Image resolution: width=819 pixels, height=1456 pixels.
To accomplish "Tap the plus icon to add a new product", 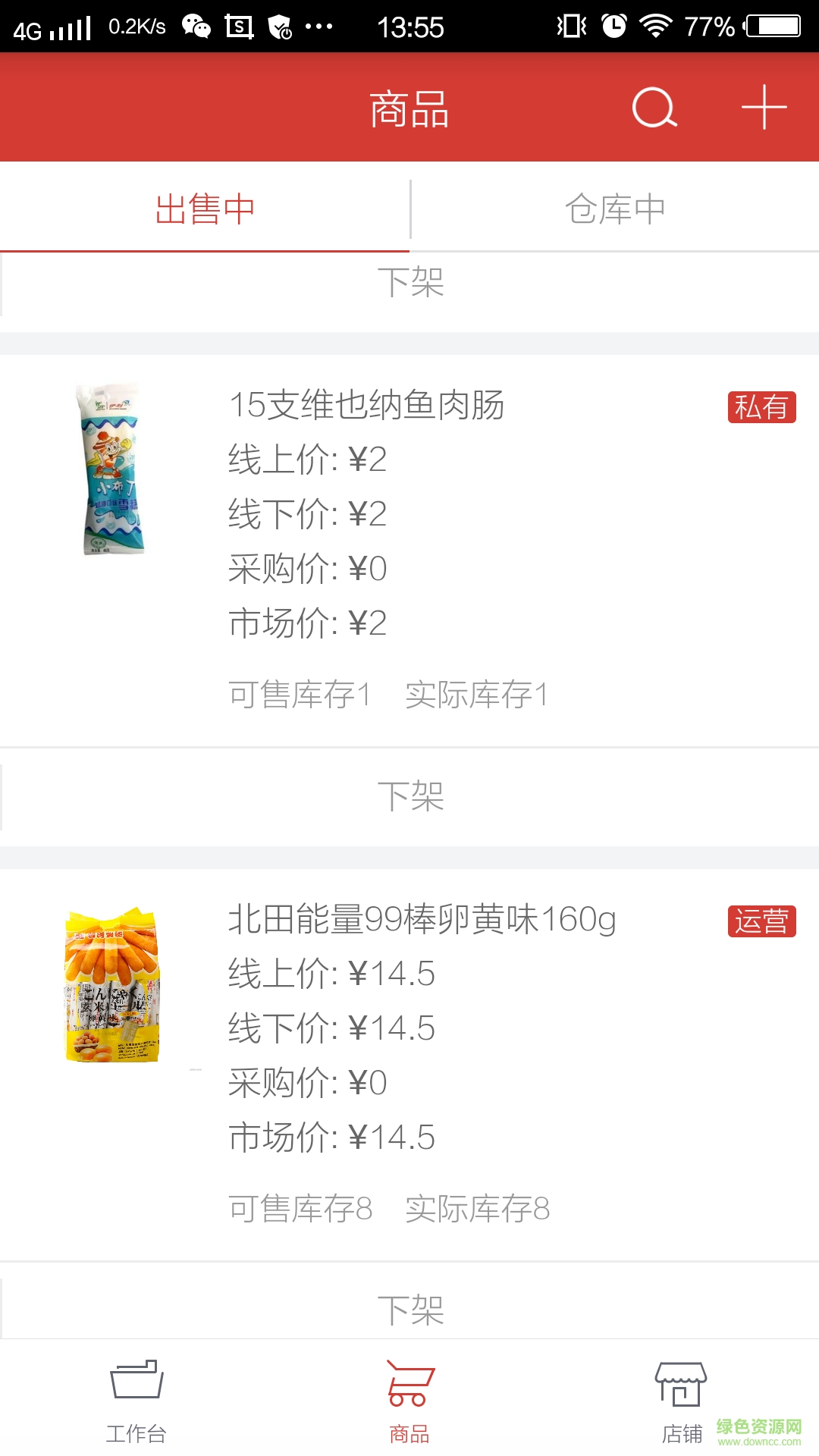I will click(762, 107).
